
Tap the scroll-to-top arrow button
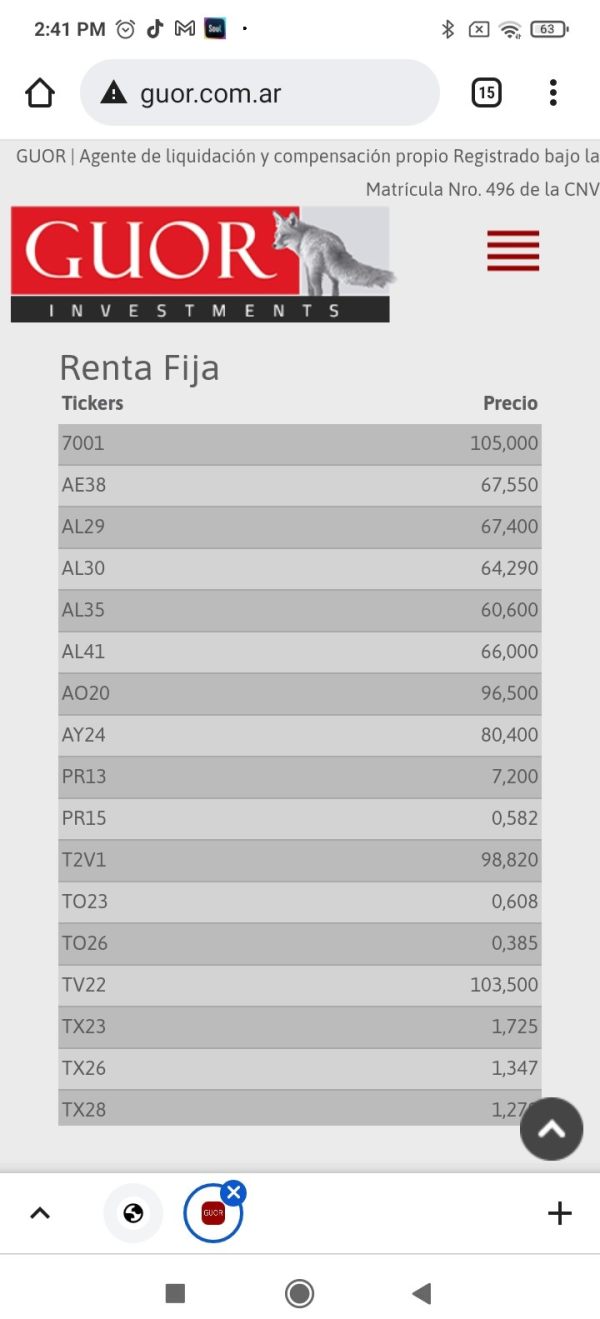click(551, 1129)
